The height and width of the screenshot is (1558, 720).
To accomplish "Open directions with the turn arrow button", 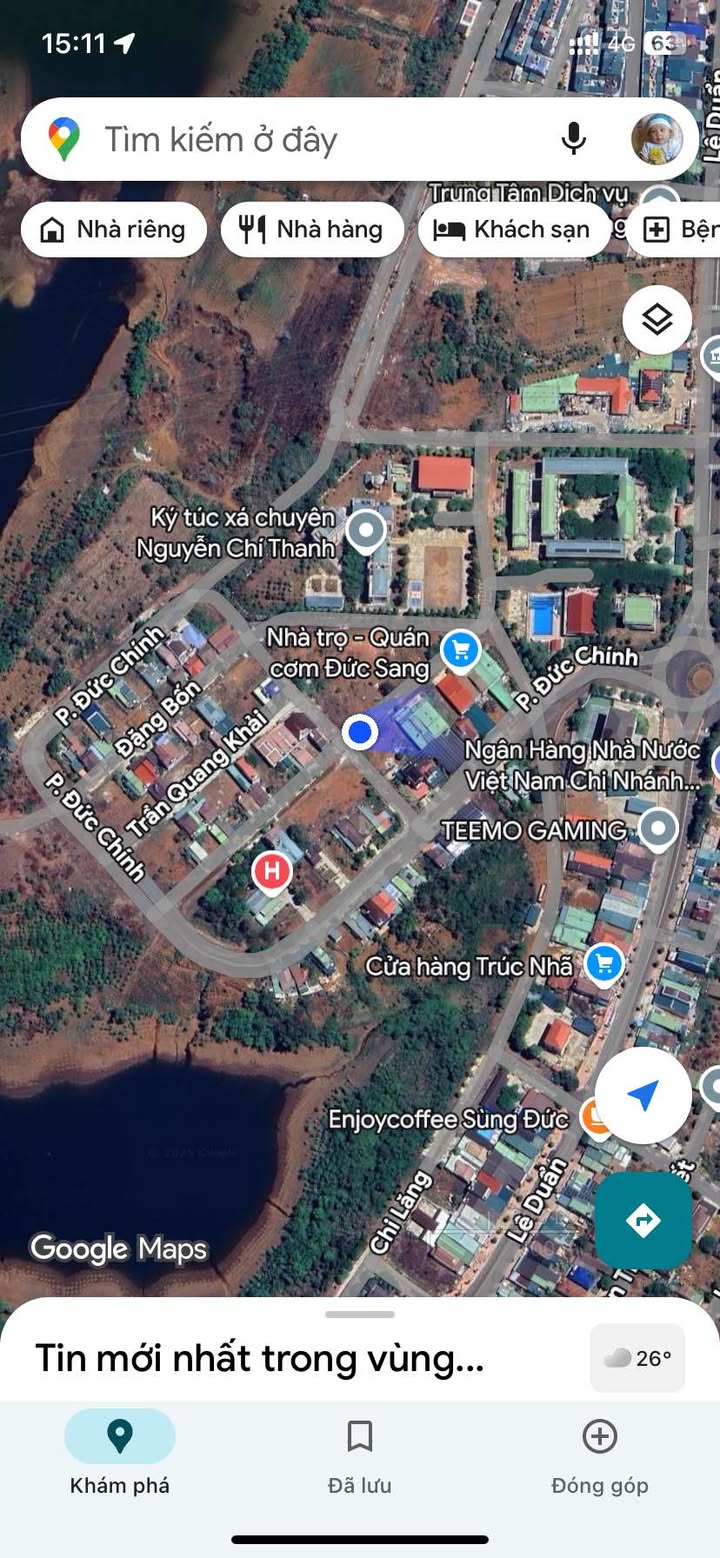I will (643, 1221).
